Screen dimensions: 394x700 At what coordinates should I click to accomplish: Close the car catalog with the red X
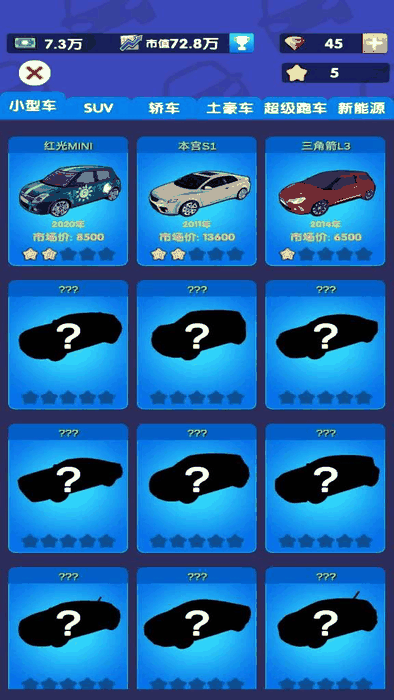[x=35, y=73]
